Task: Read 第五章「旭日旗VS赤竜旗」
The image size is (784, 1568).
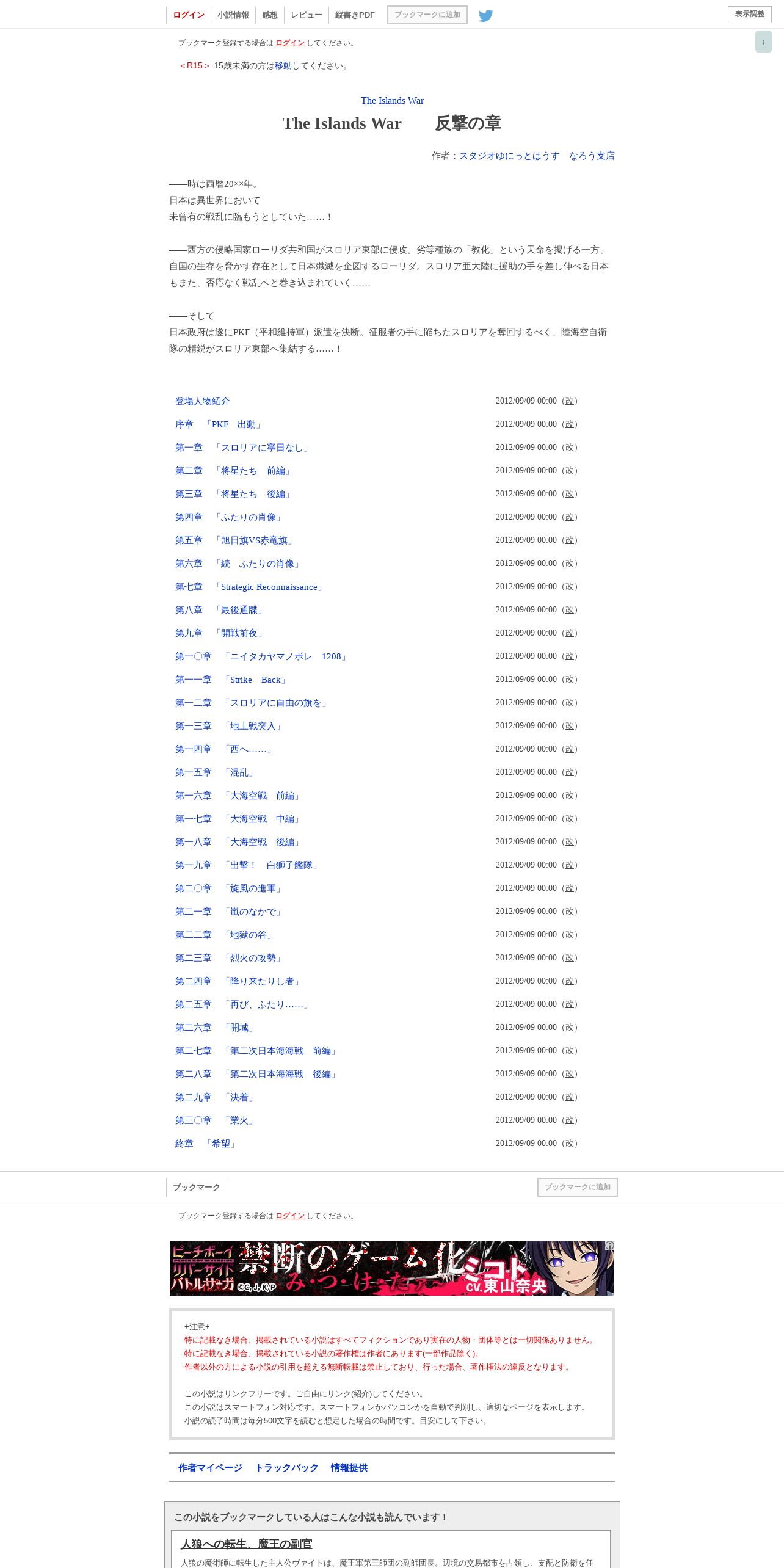Action: point(235,540)
